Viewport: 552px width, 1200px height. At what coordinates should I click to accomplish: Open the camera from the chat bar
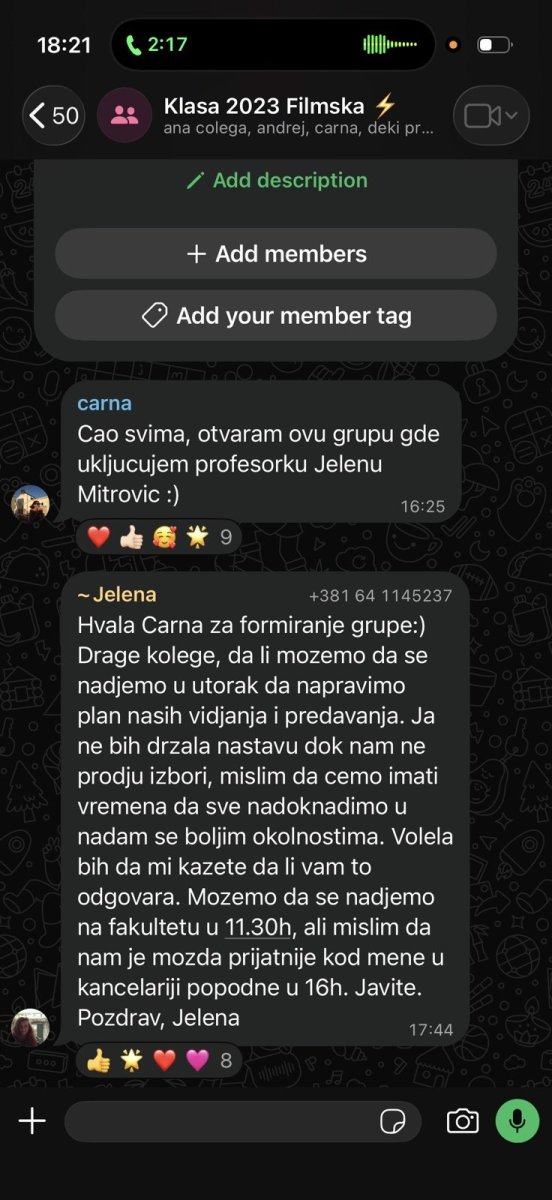pyautogui.click(x=462, y=1121)
